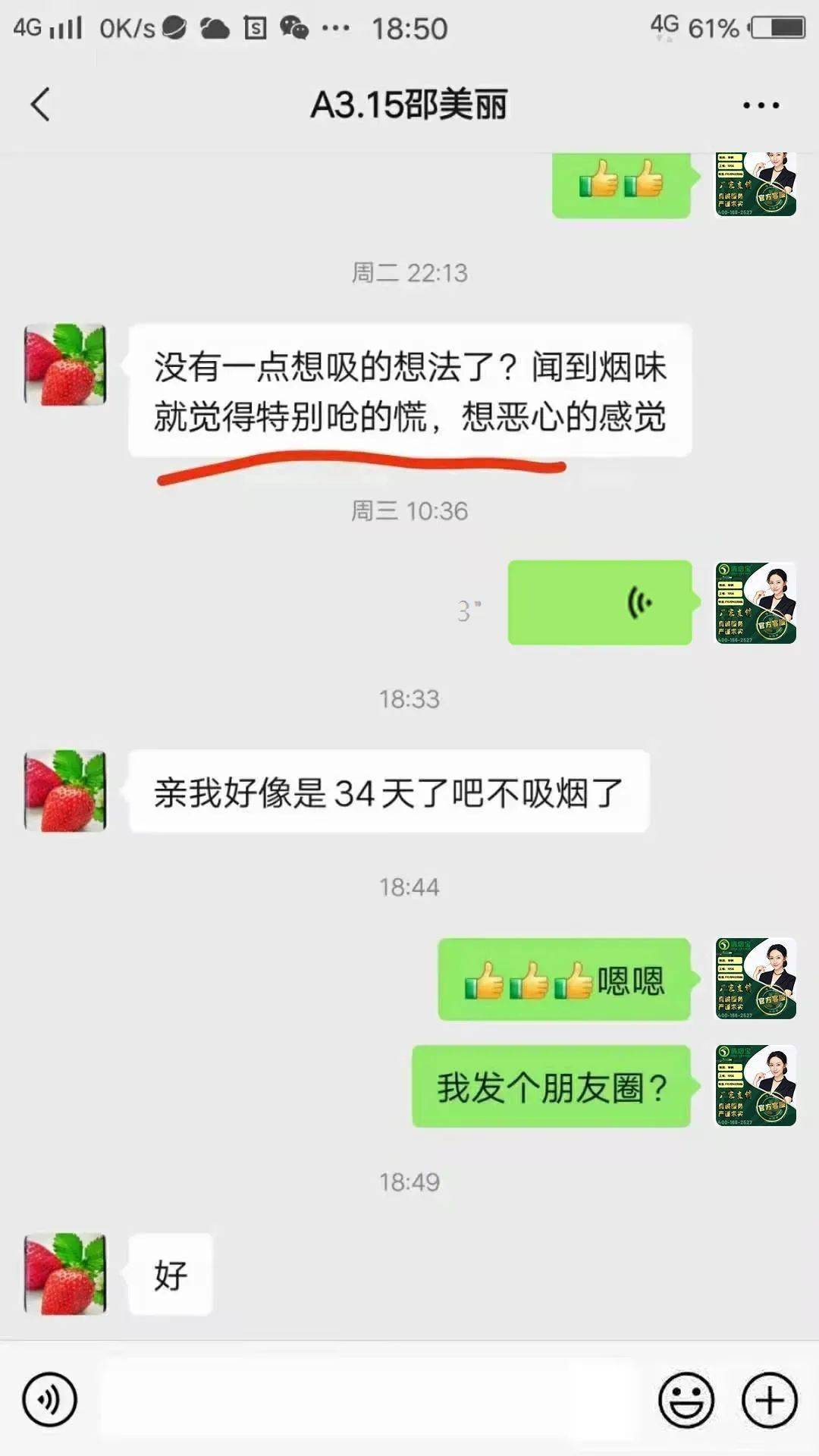Tap the strawberry avatar to view profile
This screenshot has height=1456, width=819.
coord(64,364)
